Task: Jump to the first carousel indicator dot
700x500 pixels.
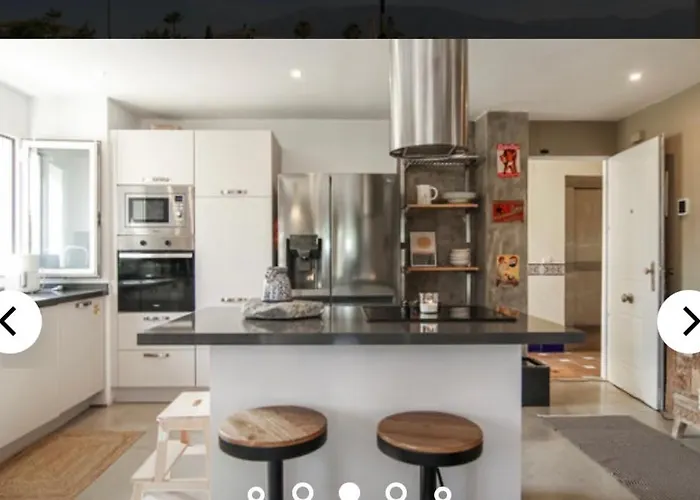Action: tap(256, 493)
